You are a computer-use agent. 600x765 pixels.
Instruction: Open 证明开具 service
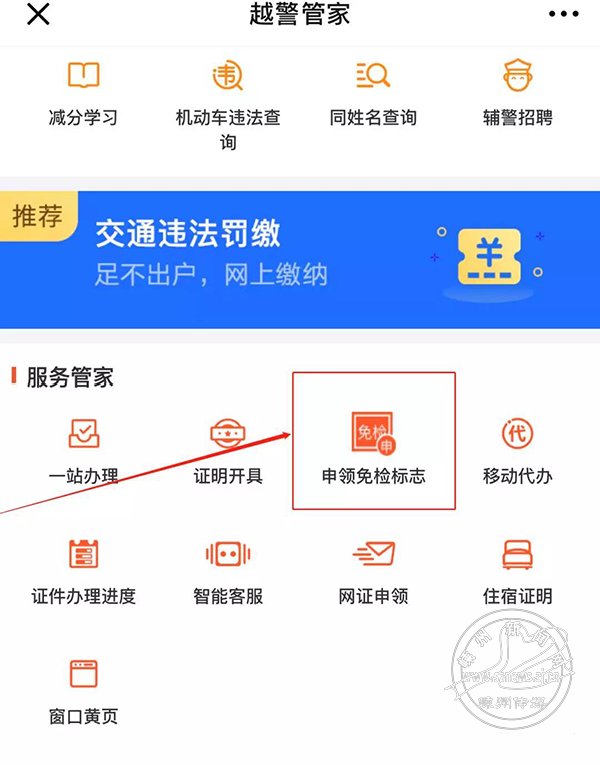[x=228, y=450]
